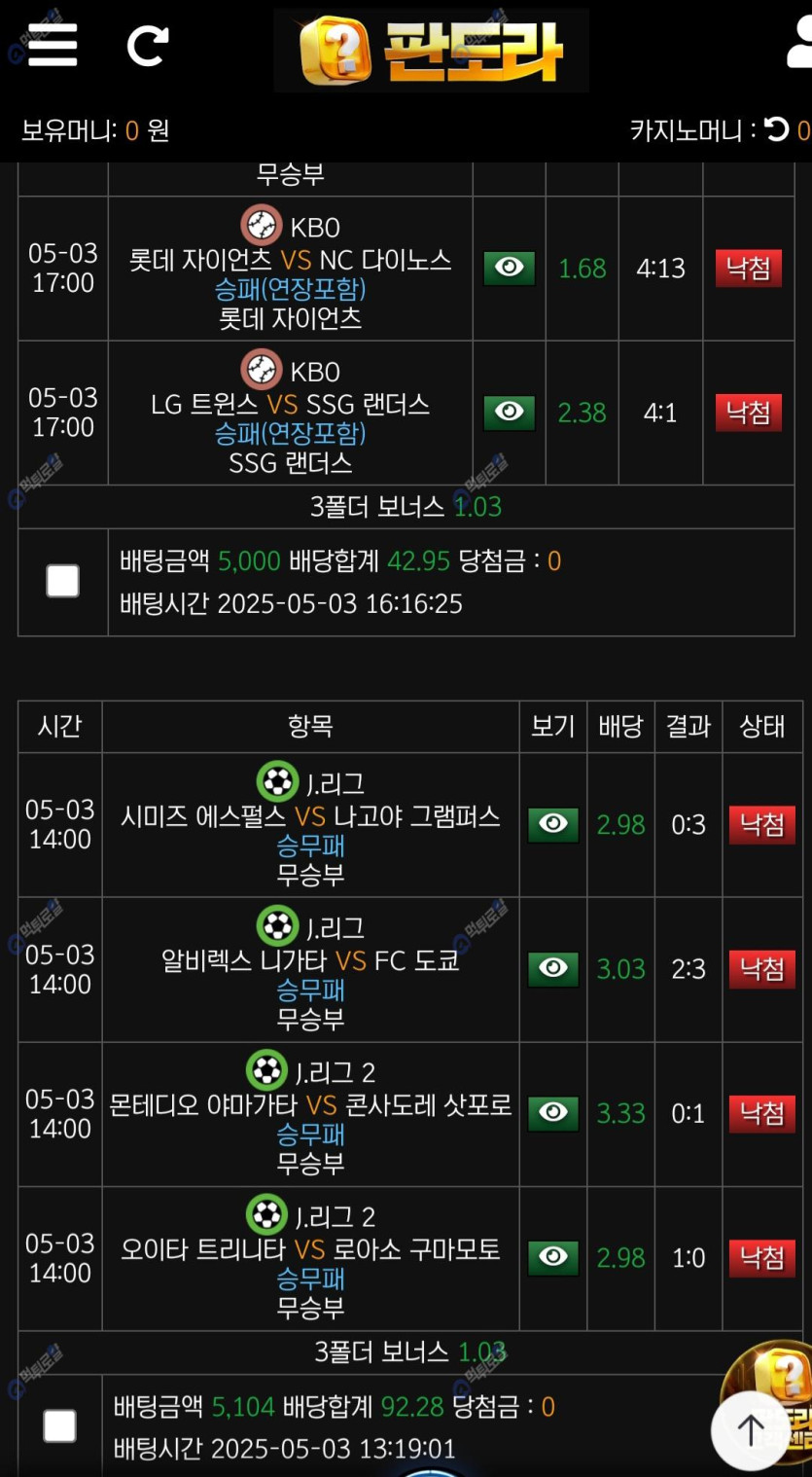View details for LG 트윈스 VS SSG 랜더스
The height and width of the screenshot is (1477, 812).
pyautogui.click(x=510, y=413)
